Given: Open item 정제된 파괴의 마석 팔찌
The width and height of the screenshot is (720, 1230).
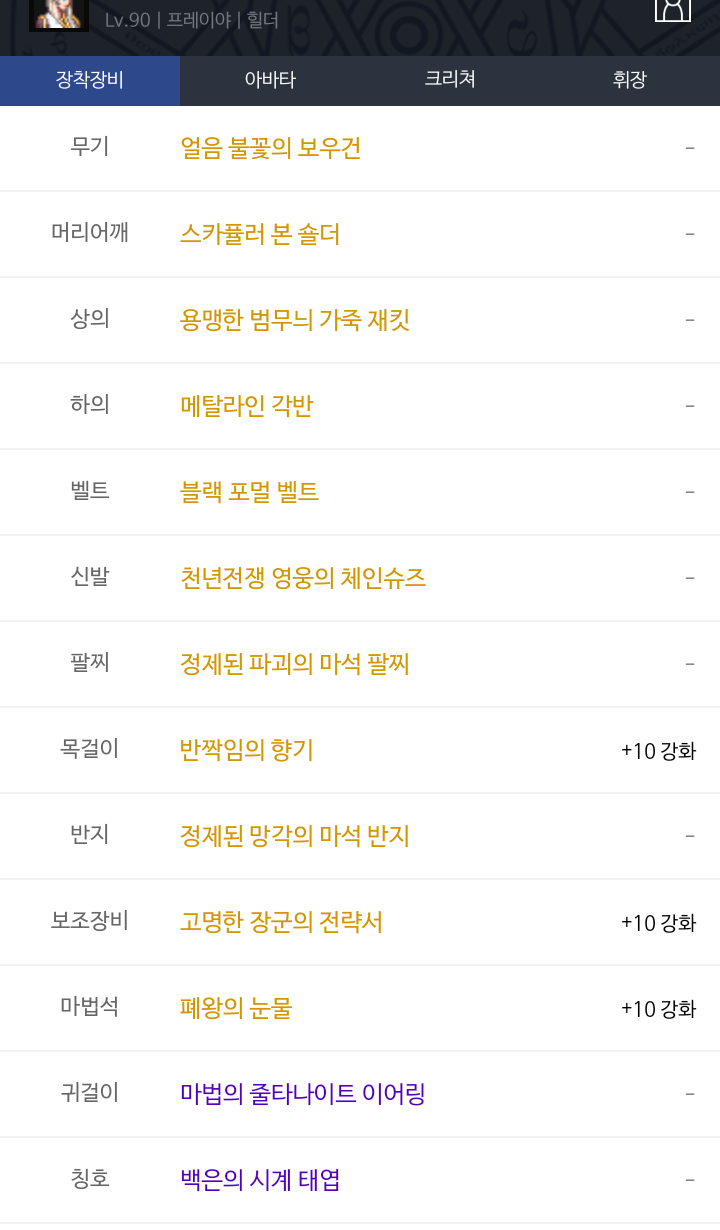Looking at the screenshot, I should point(295,664).
